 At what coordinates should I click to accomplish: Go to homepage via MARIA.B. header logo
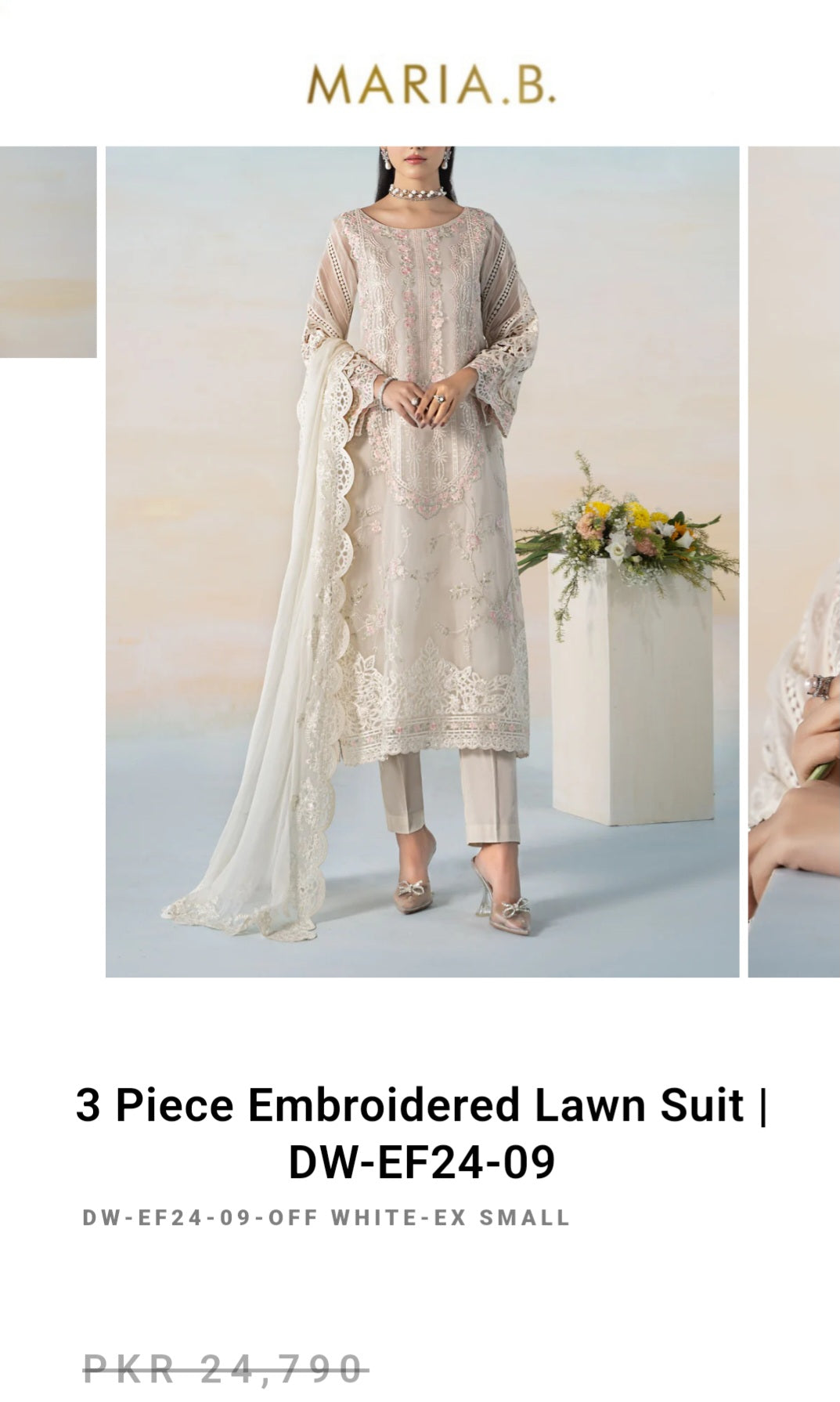(x=431, y=85)
